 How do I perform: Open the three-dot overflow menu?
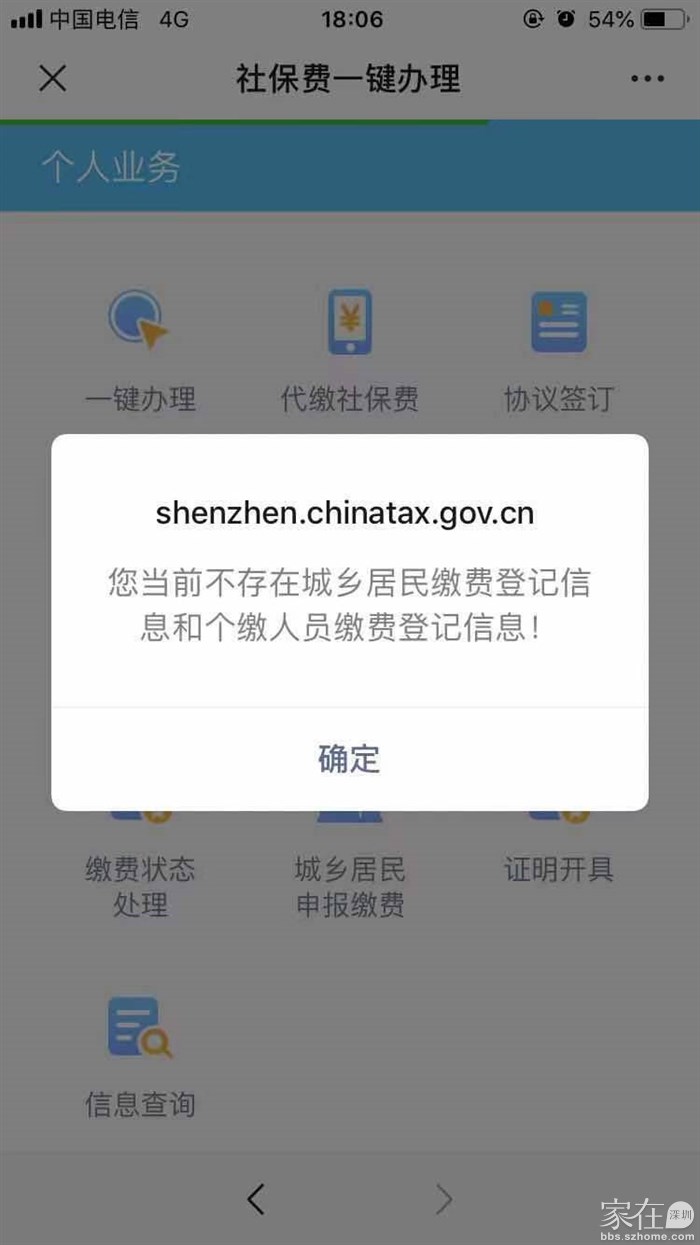pos(647,79)
